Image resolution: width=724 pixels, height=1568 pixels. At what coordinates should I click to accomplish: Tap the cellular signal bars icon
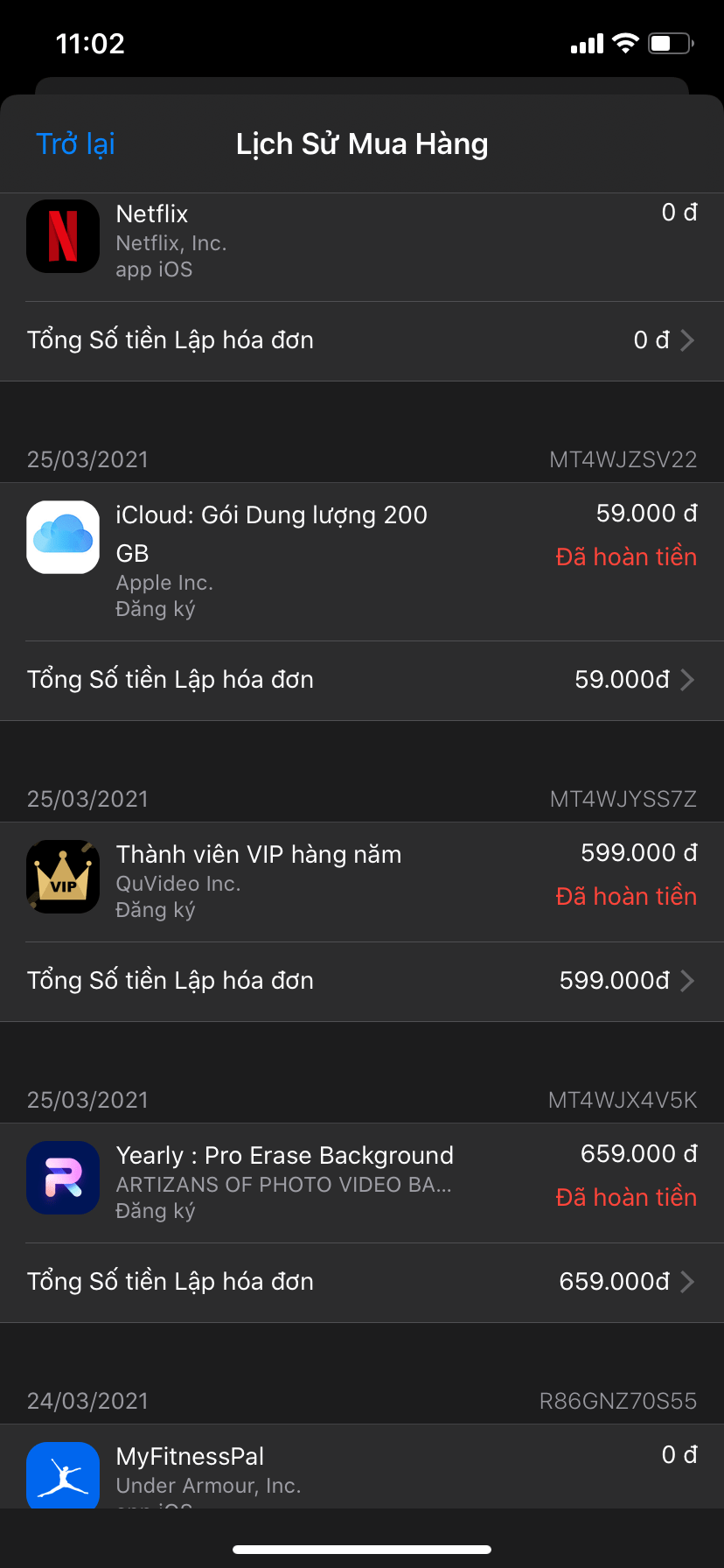(586, 43)
